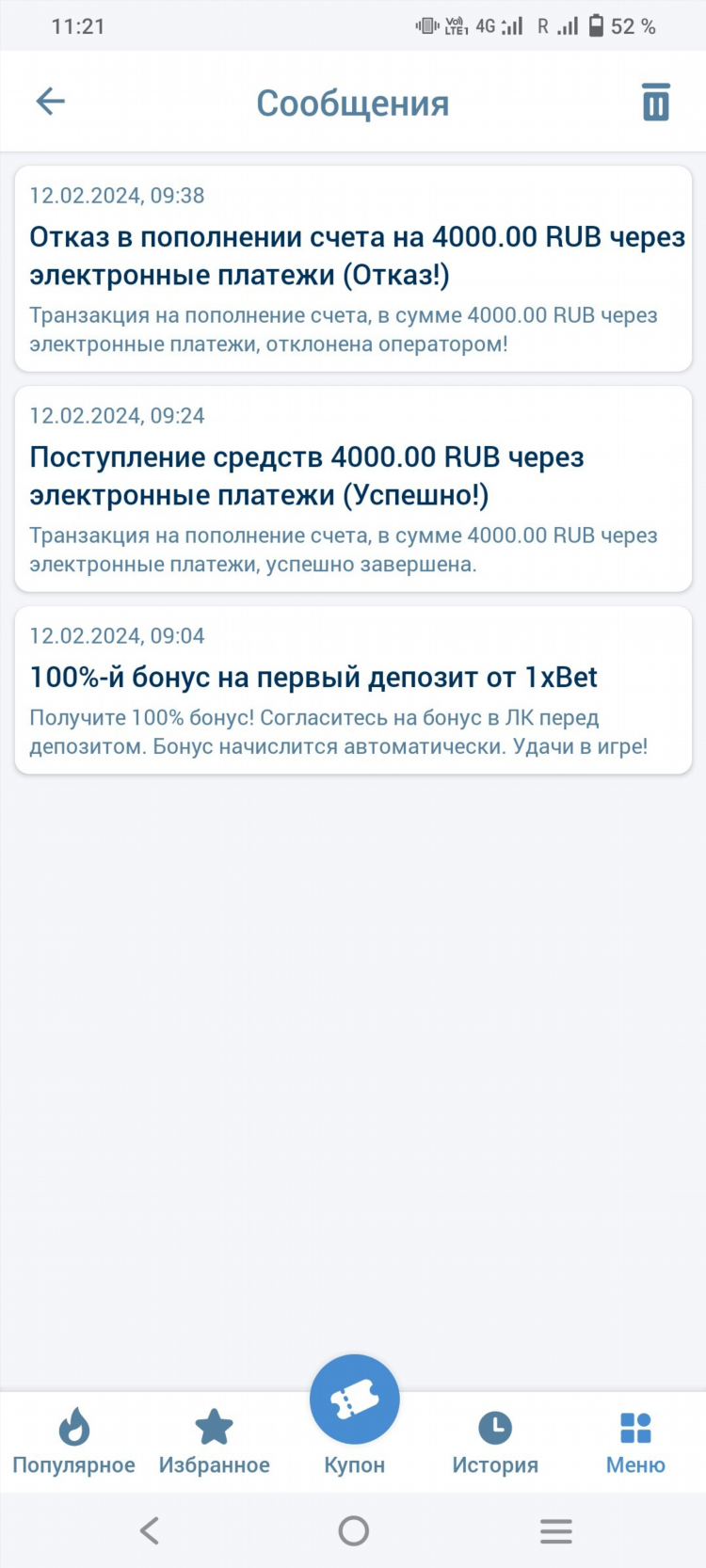The image size is (706, 1568).
Task: Open the 09:38 deposit refusal message
Action: click(353, 269)
